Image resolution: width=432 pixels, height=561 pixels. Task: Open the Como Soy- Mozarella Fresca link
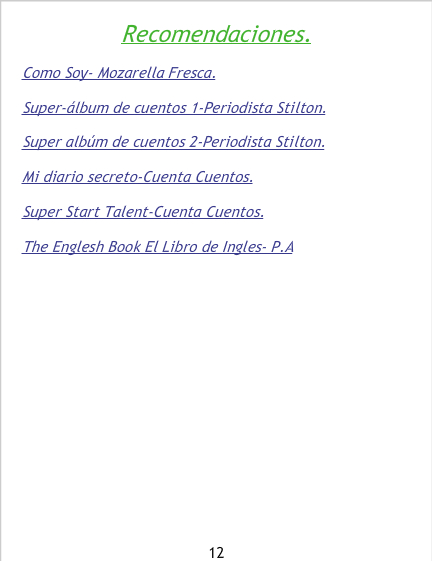click(x=118, y=73)
